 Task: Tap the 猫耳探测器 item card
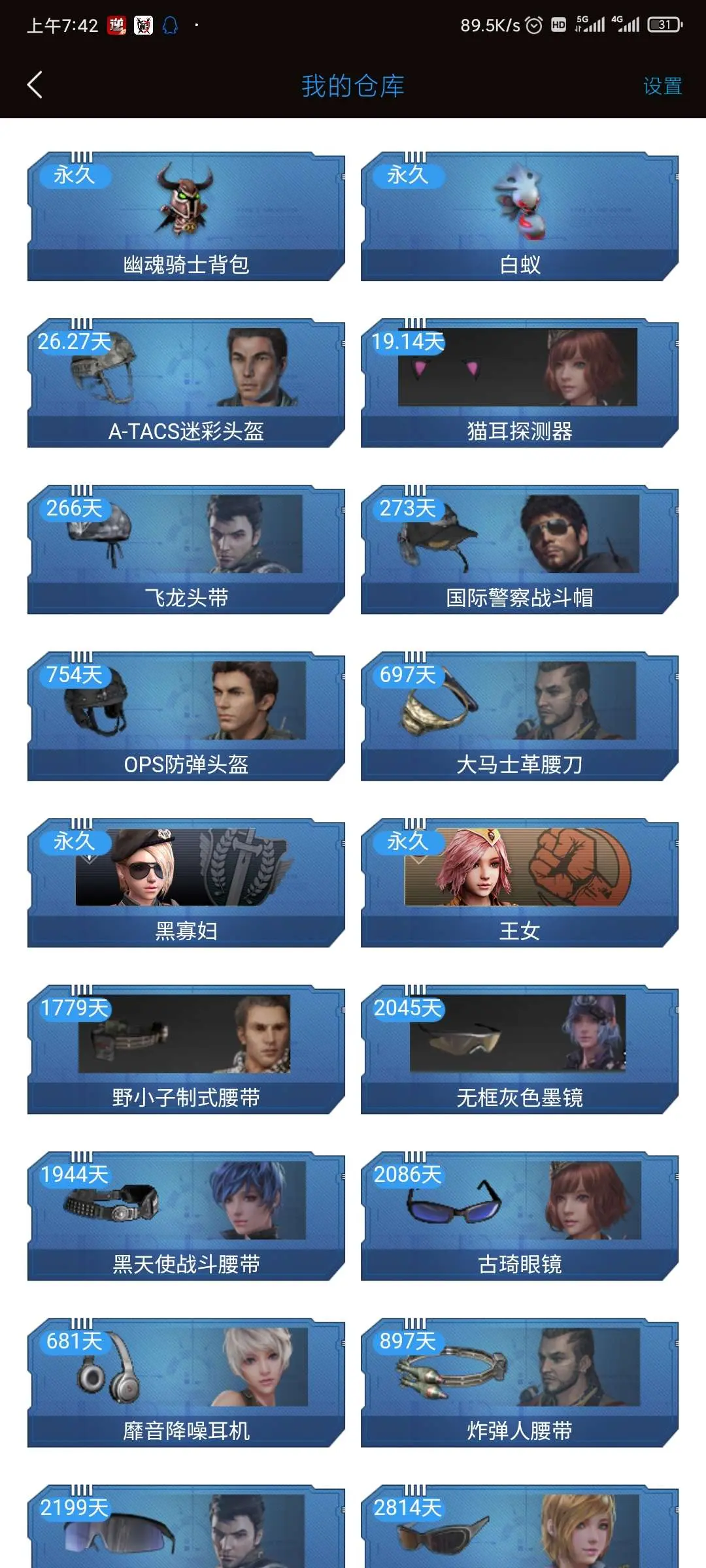pos(520,383)
